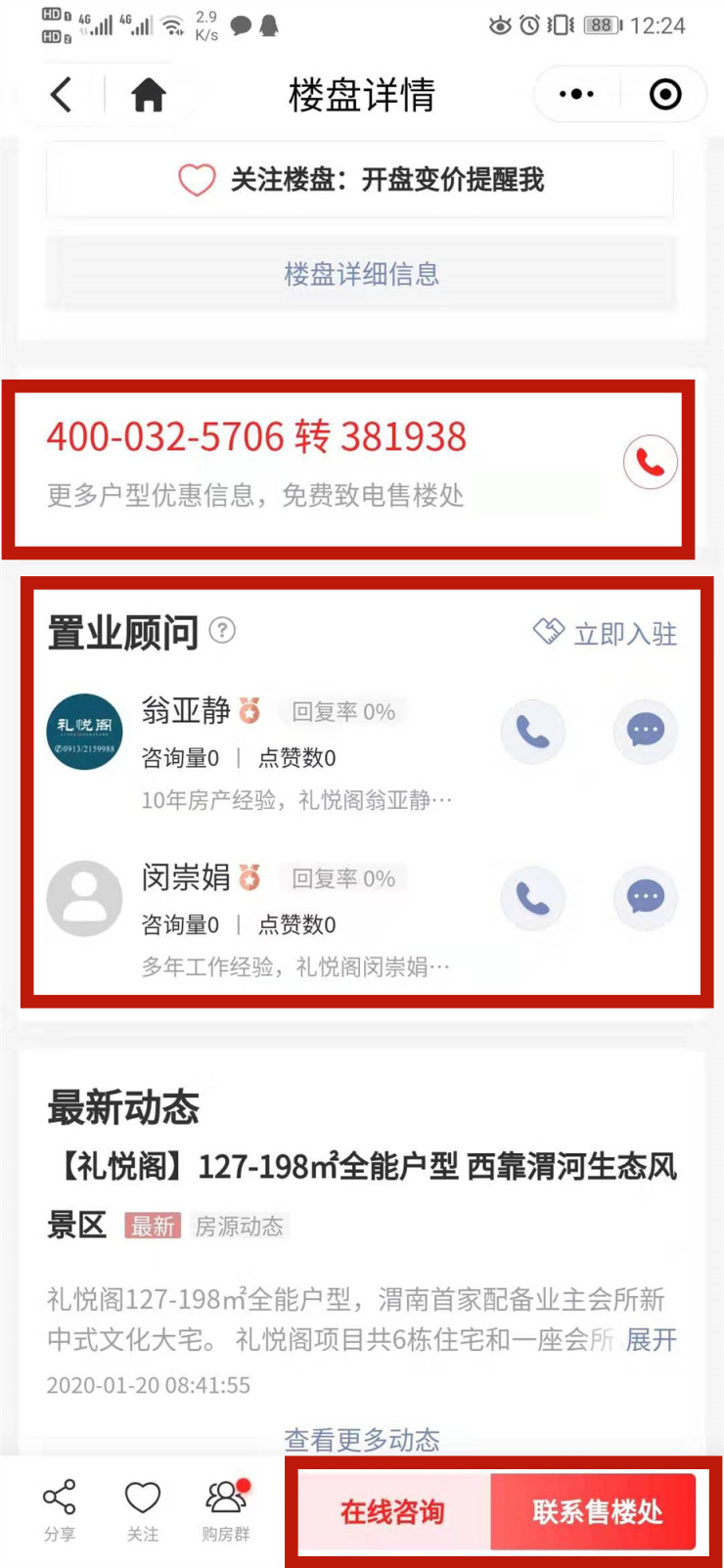Viewport: 724px width, 1568px height.
Task: Select 立即入驻 link
Action: coord(606,634)
